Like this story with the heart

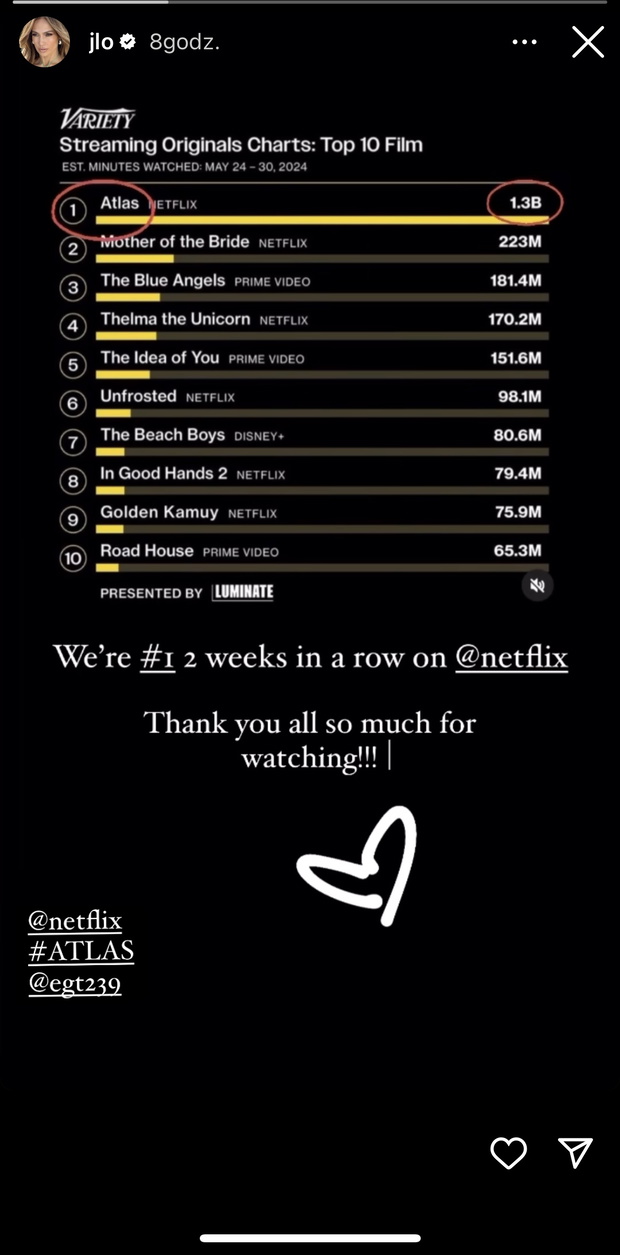509,1153
